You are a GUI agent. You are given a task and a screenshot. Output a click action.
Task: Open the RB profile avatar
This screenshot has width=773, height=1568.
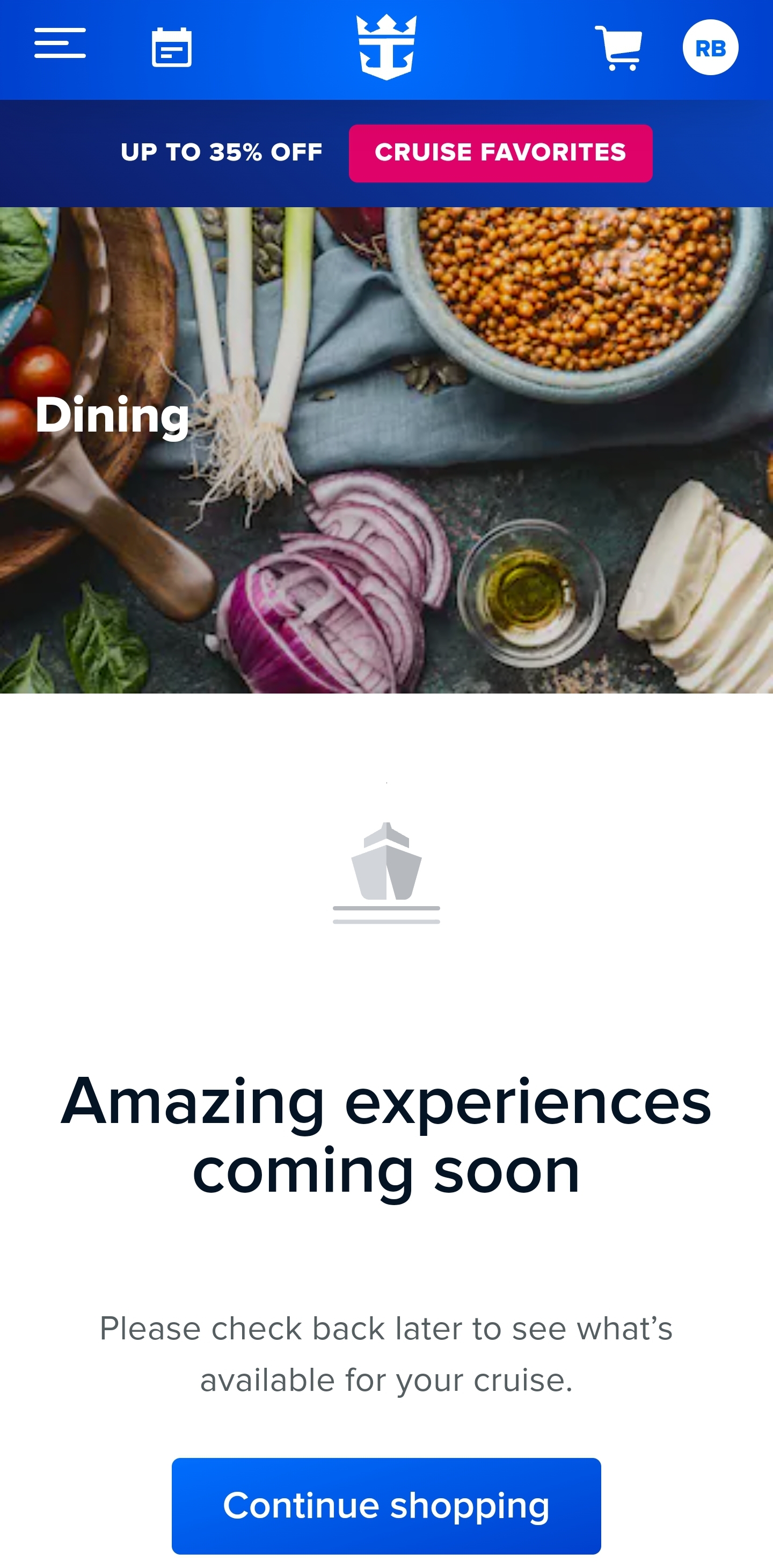coord(710,47)
